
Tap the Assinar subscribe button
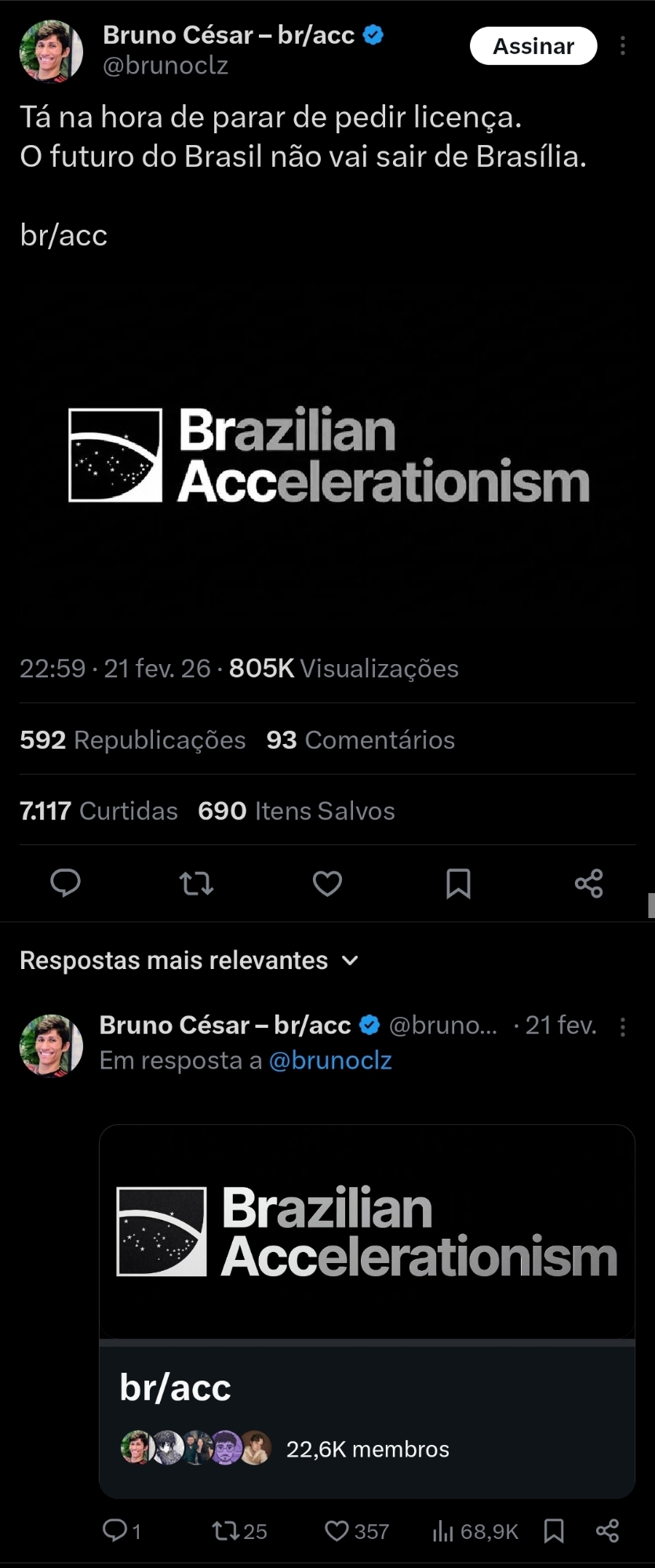(533, 46)
